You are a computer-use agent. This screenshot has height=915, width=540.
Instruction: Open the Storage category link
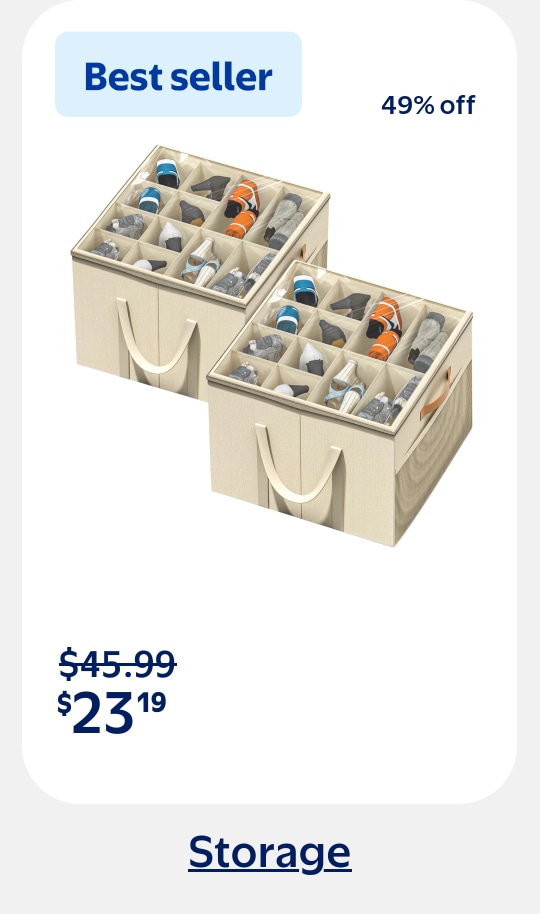tap(270, 853)
